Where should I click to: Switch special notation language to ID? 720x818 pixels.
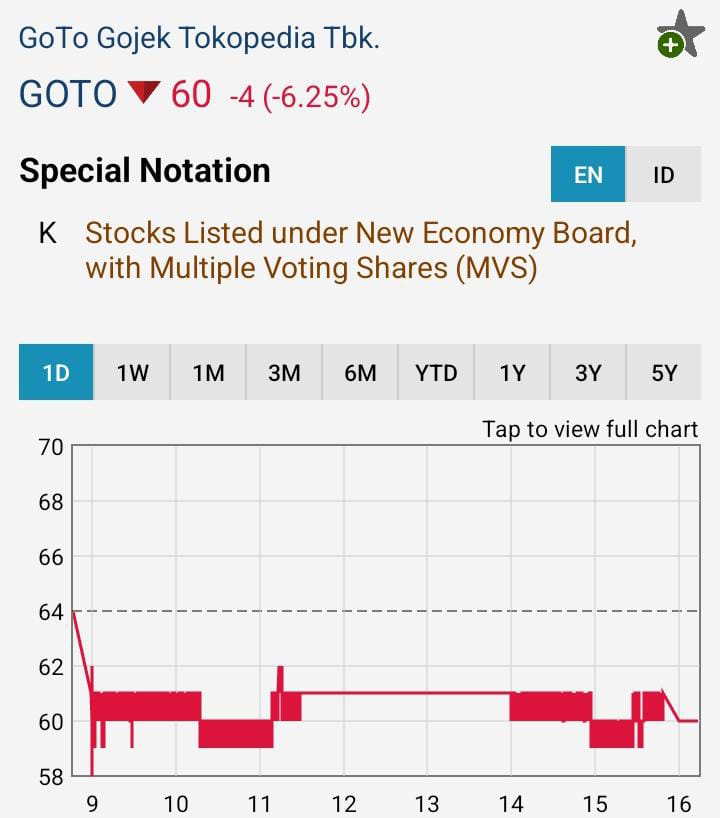click(664, 175)
